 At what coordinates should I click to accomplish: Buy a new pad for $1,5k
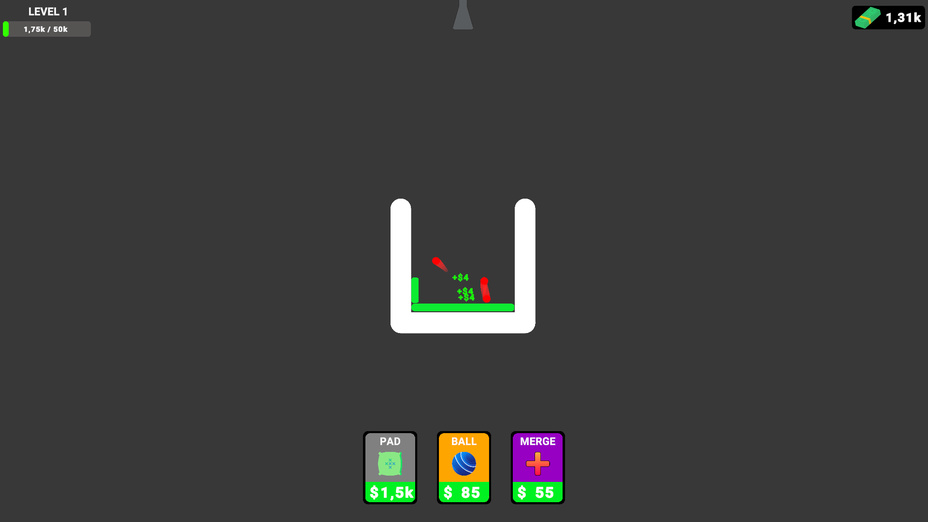coord(390,468)
